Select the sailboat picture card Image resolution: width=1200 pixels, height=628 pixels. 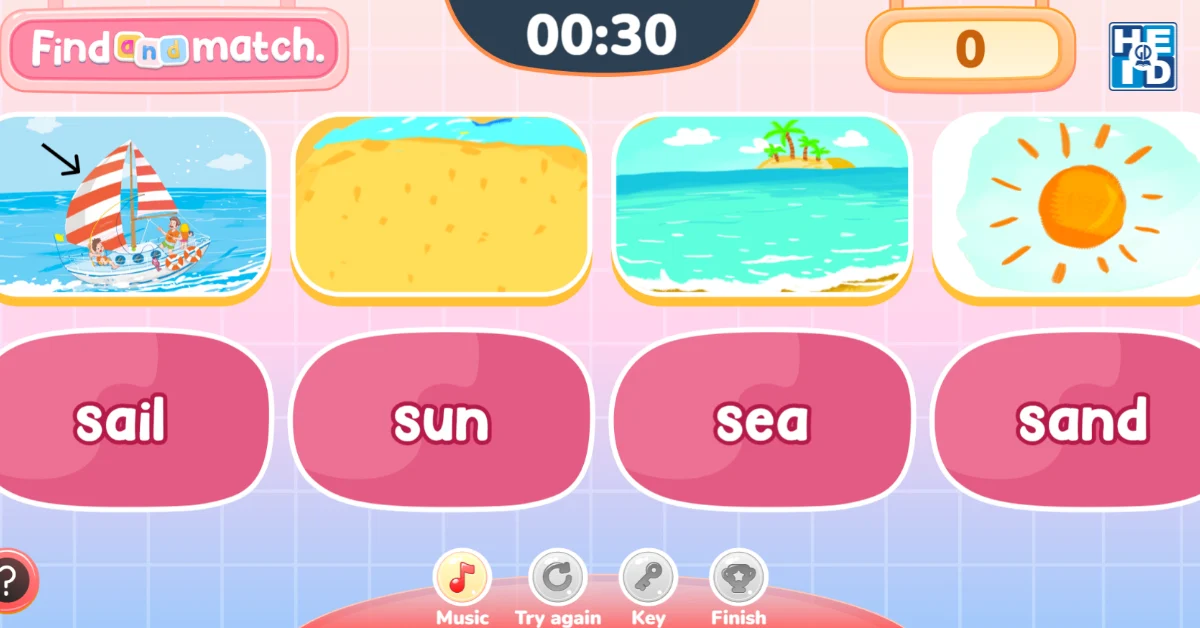click(132, 206)
